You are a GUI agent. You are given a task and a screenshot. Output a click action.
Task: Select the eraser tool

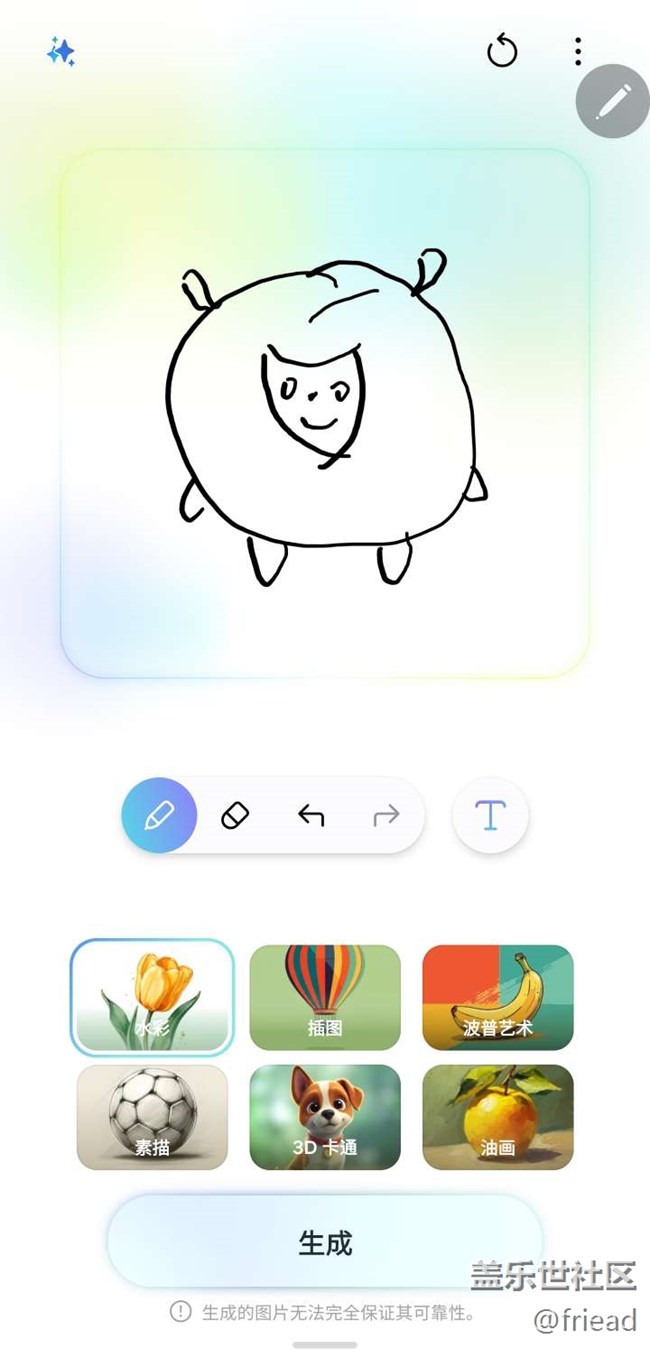coord(235,816)
